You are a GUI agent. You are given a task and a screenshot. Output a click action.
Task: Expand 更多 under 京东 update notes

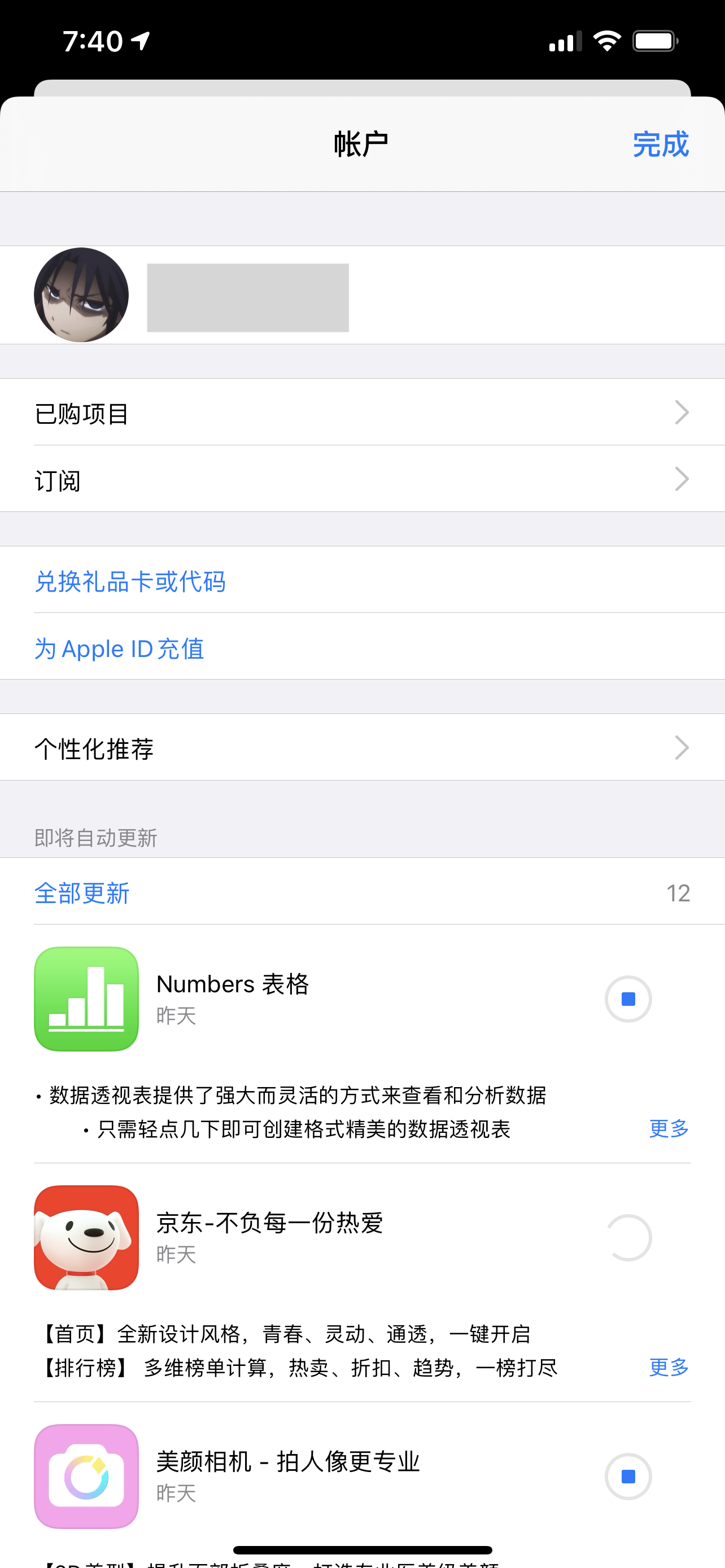point(669,1367)
